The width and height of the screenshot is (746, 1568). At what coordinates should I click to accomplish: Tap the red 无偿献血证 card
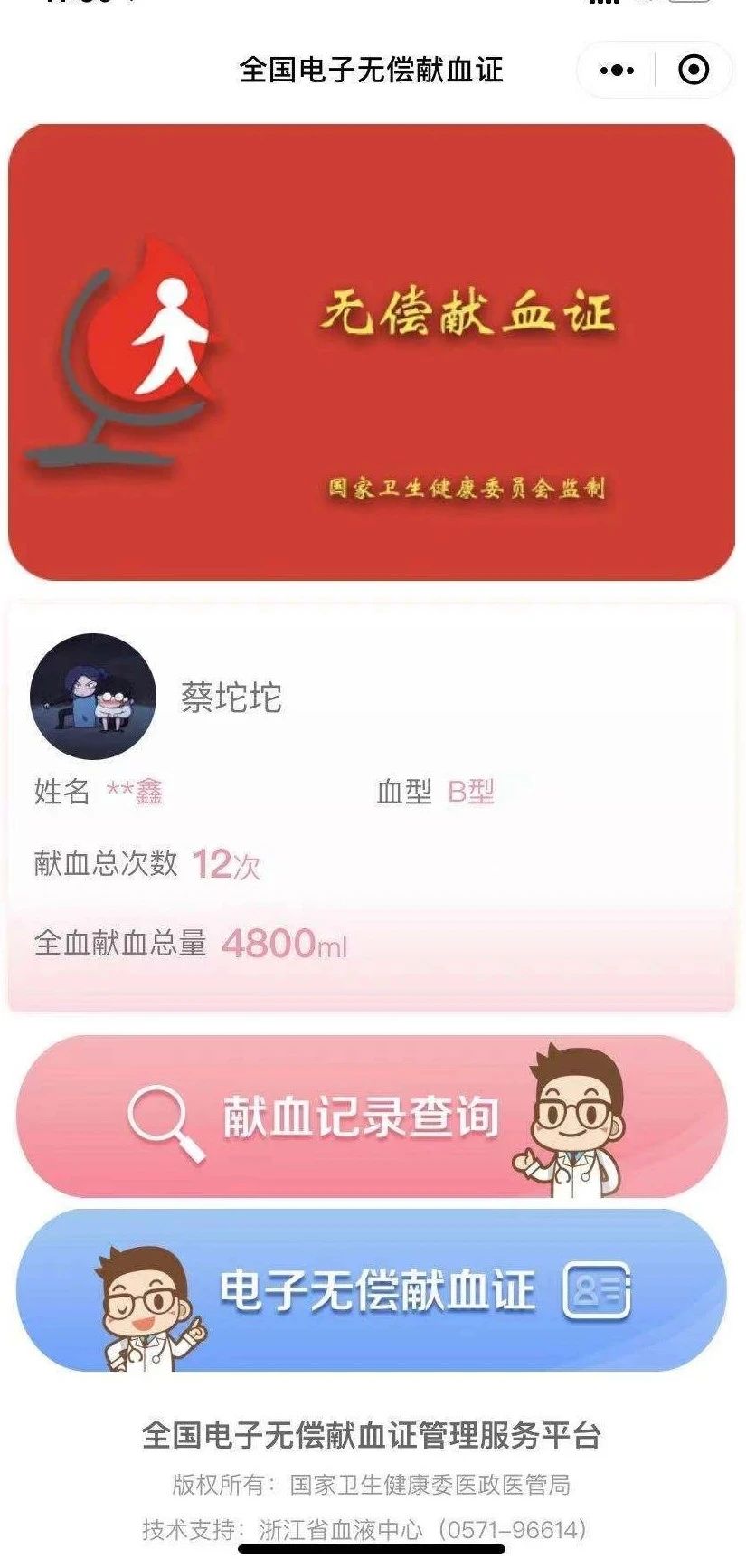point(372,352)
